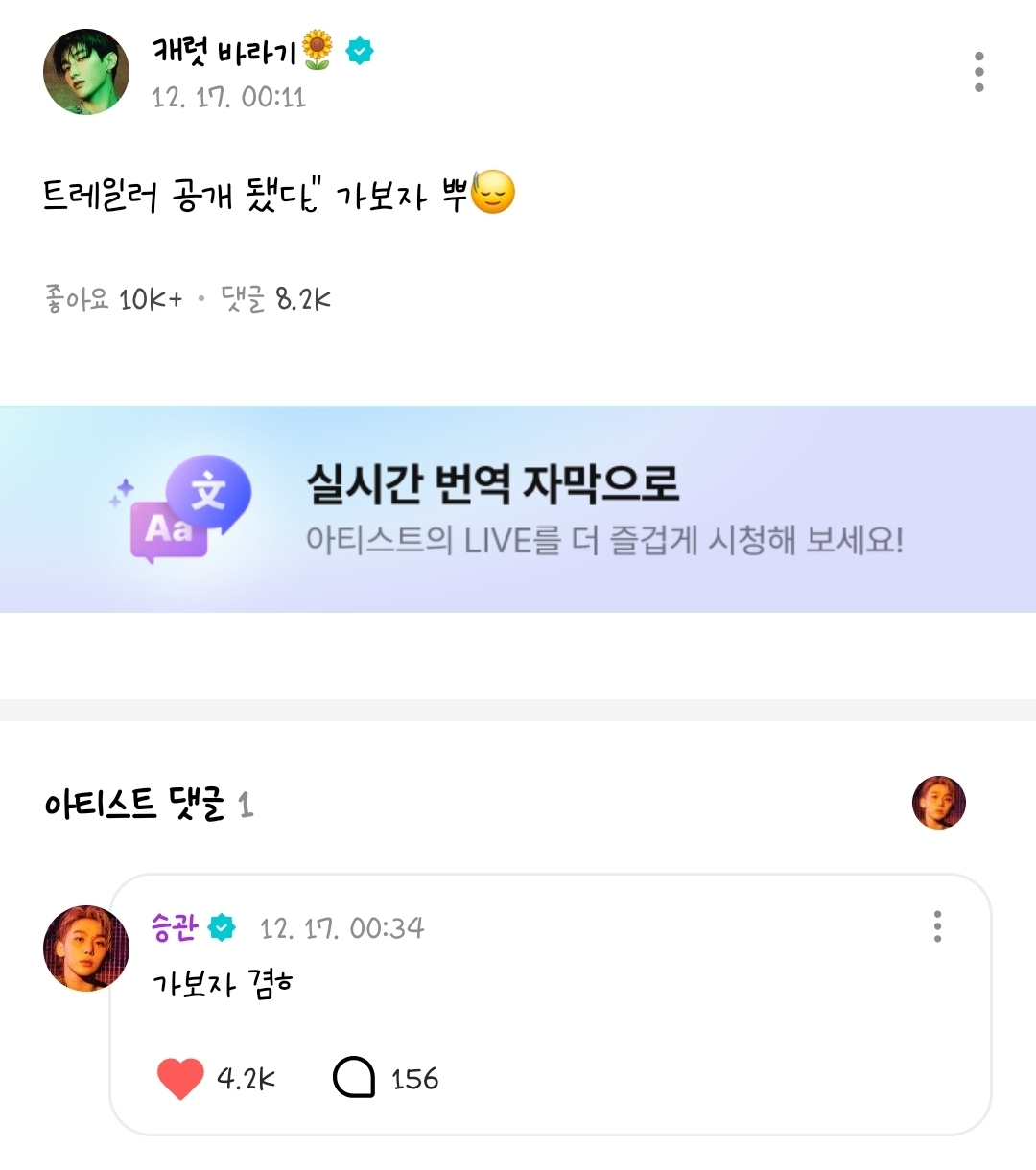Open 승관's profile via the name
Screen dimensions: 1036x1170
click(175, 927)
